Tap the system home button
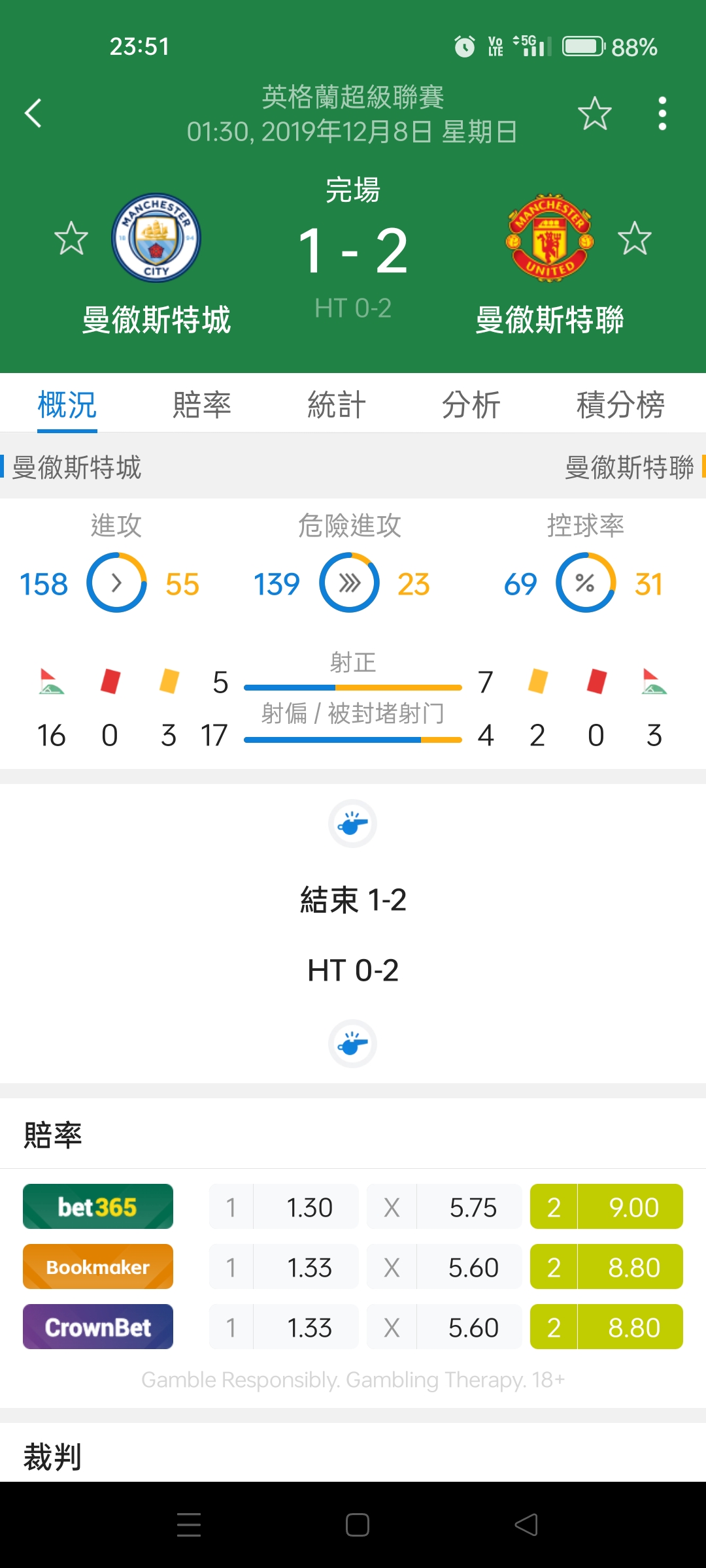Image resolution: width=706 pixels, height=1568 pixels. pos(357,1525)
